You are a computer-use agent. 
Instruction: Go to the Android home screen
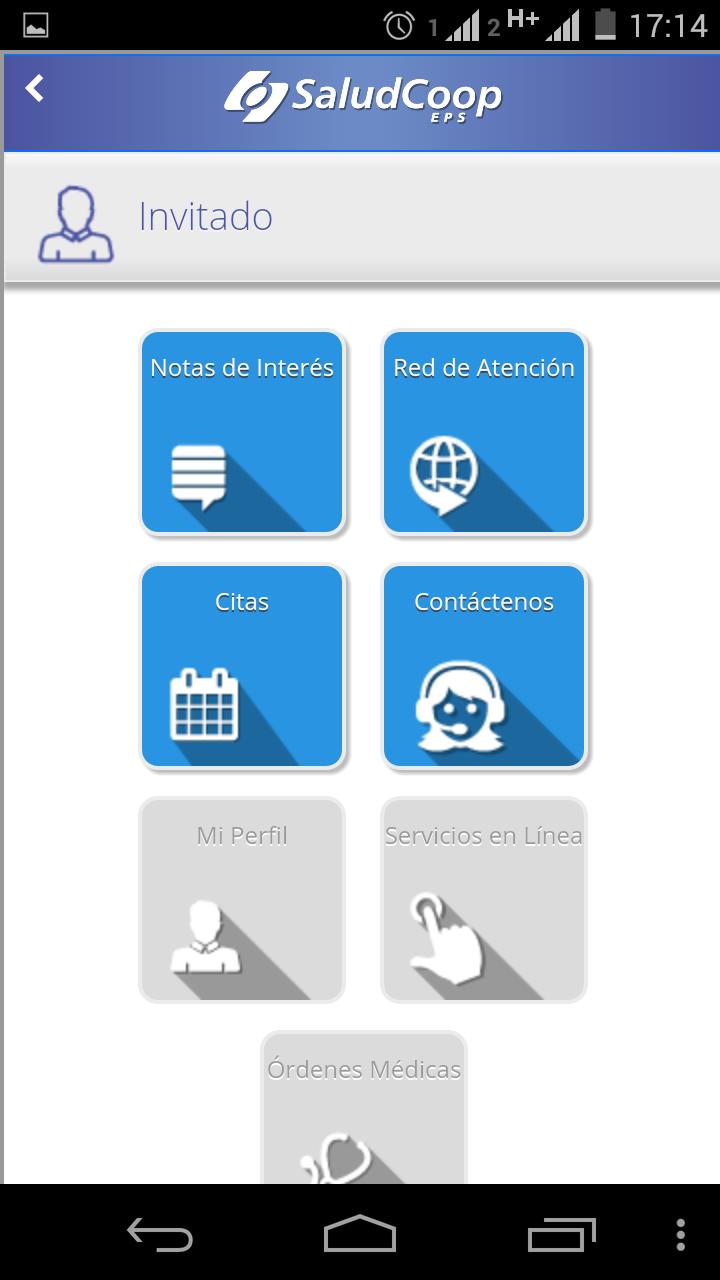pyautogui.click(x=360, y=1233)
